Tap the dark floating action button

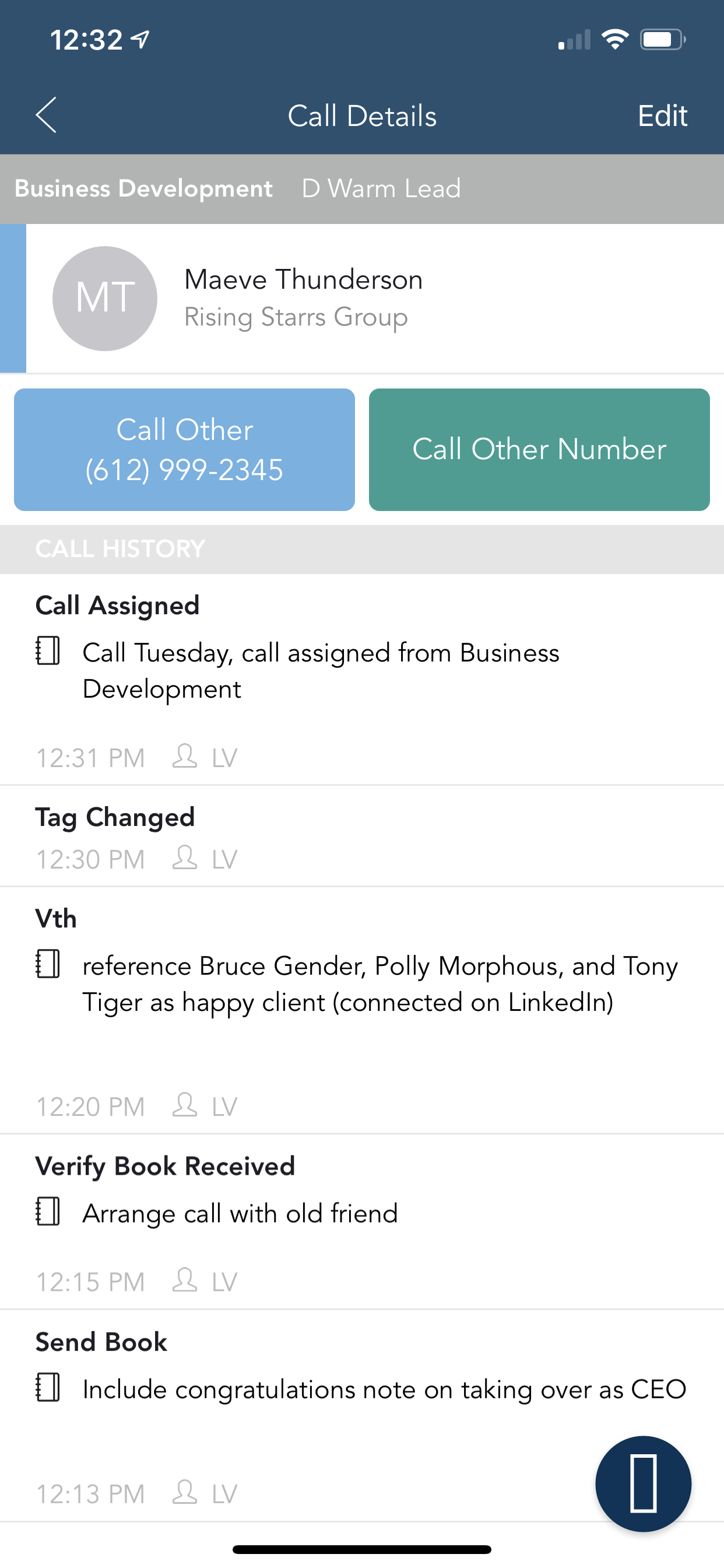pos(643,1483)
